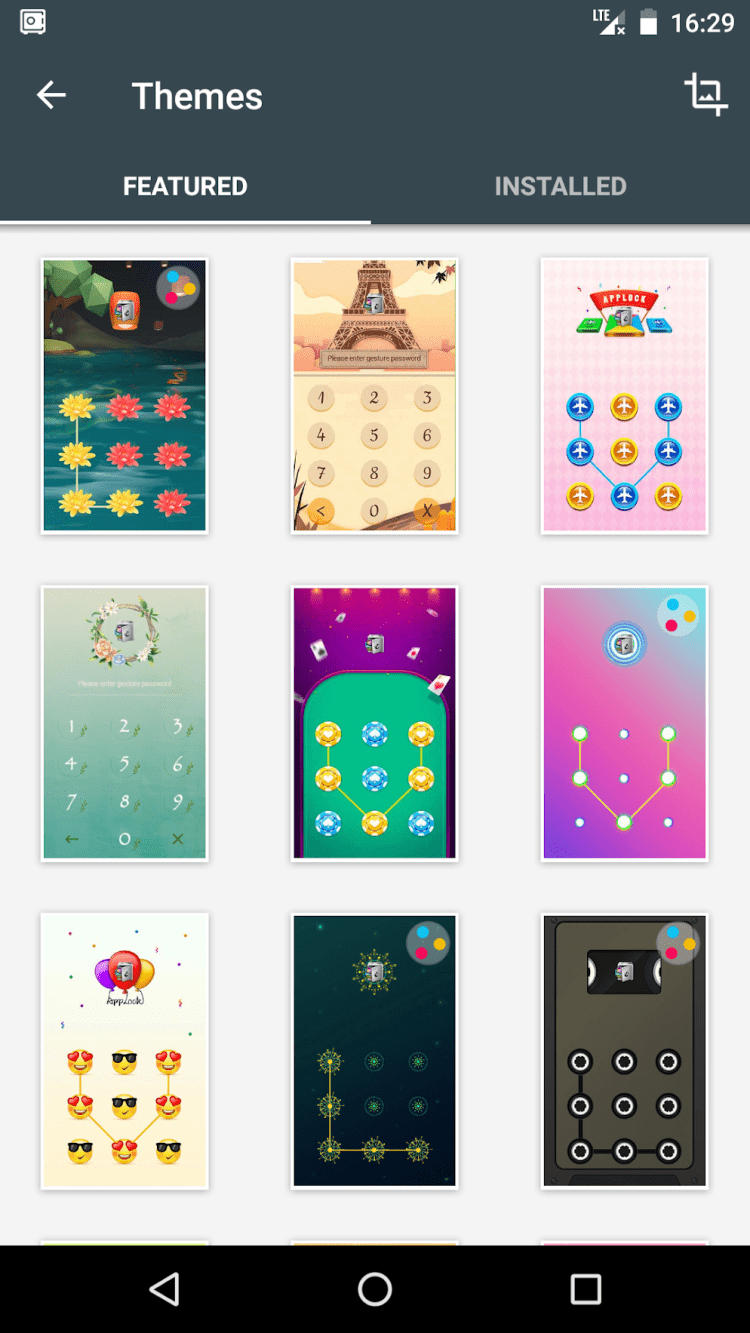The width and height of the screenshot is (750, 1333).
Task: Switch to the Installed tab
Action: 560,186
